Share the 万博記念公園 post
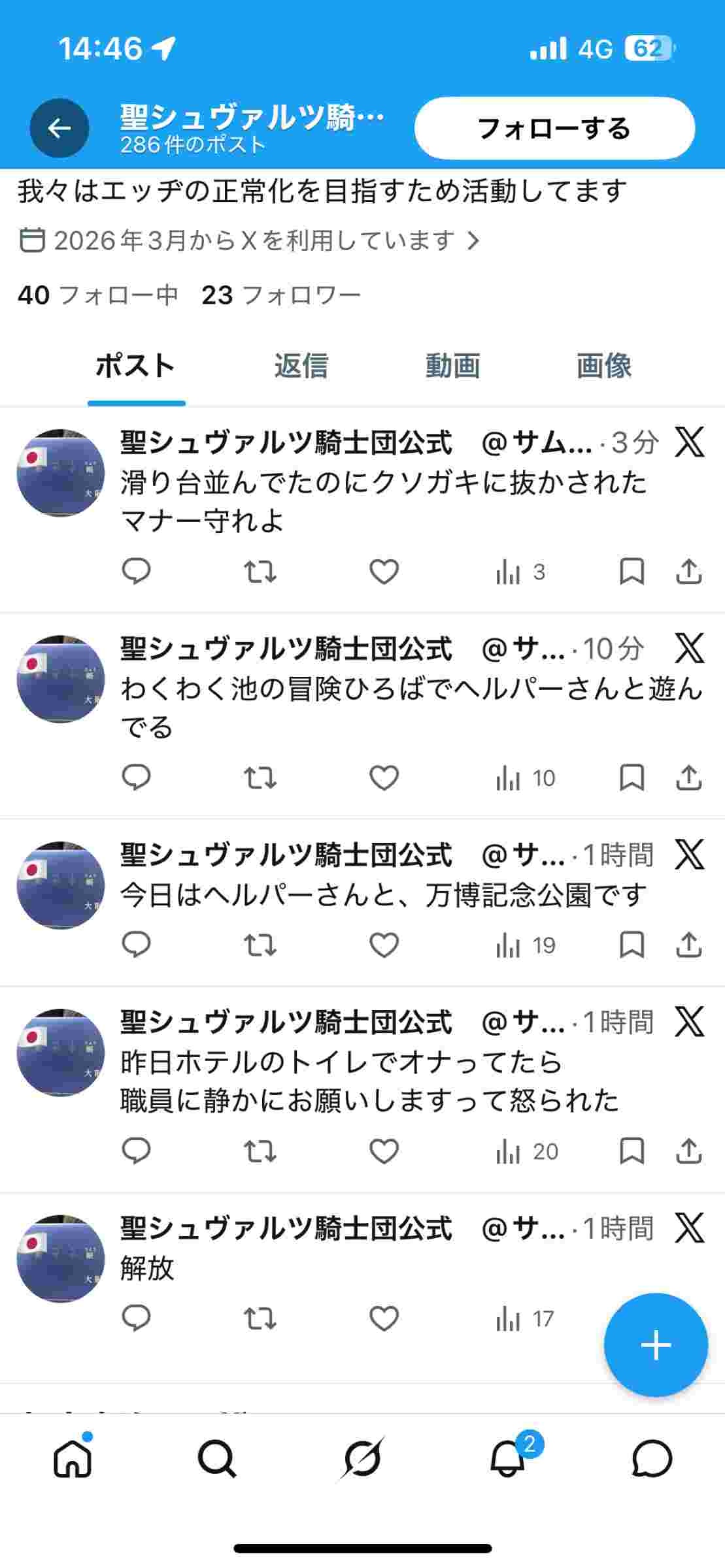The image size is (725, 1568). point(688,945)
